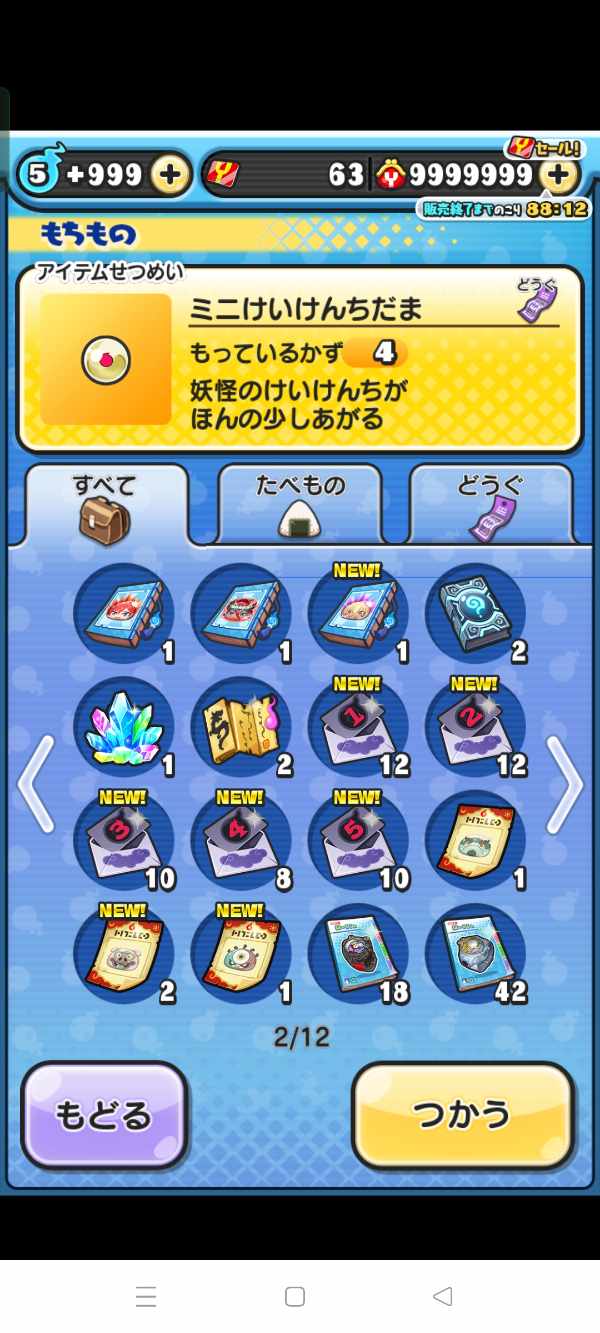
Task: Tap the つかう button
Action: (463, 1115)
